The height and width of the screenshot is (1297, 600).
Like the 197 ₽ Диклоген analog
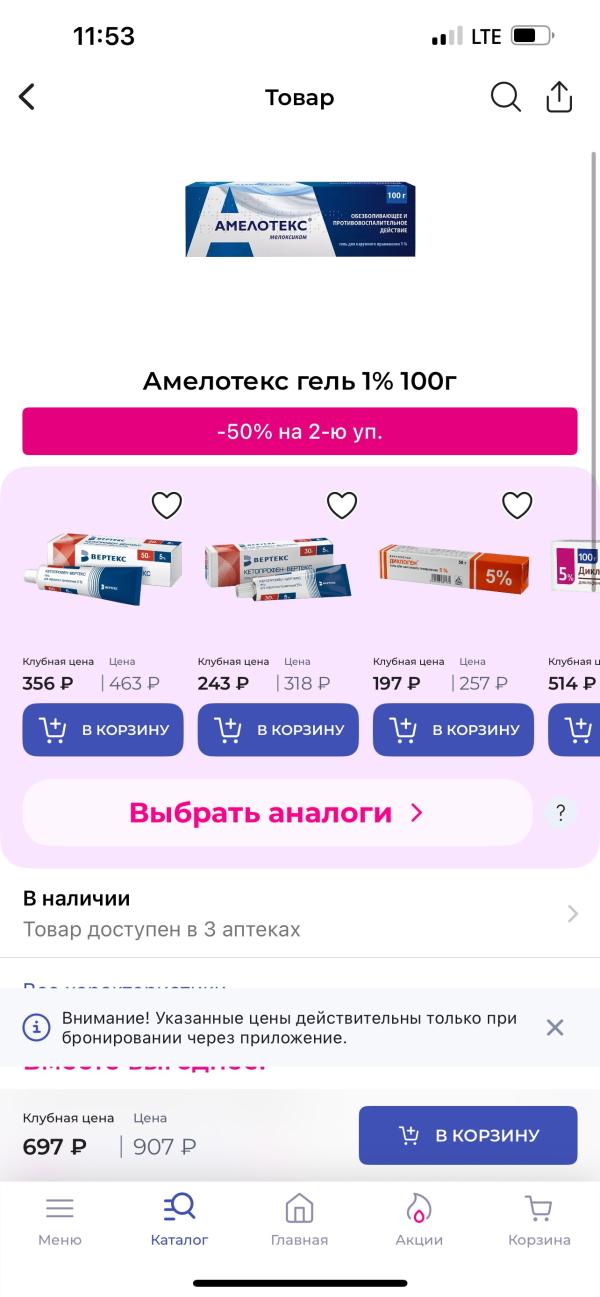coord(517,506)
